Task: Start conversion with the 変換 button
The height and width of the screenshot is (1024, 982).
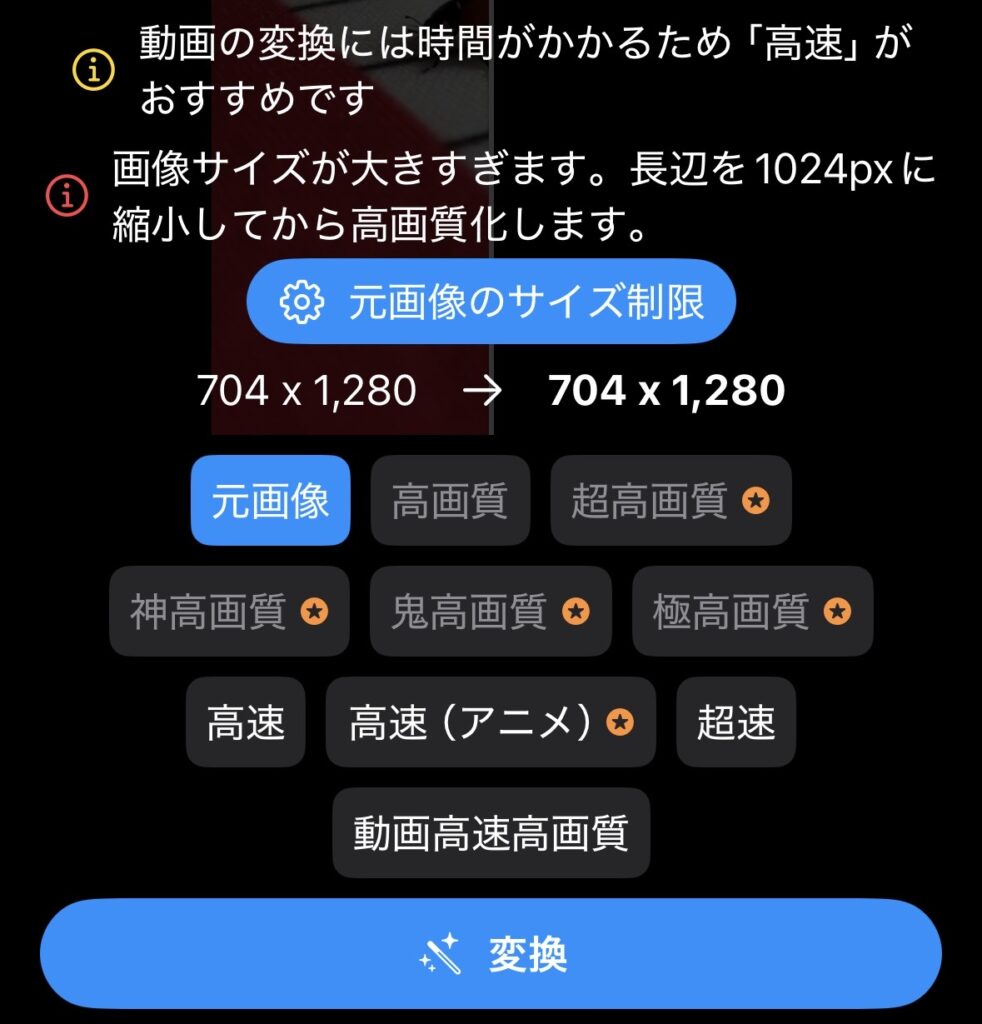Action: (x=490, y=955)
